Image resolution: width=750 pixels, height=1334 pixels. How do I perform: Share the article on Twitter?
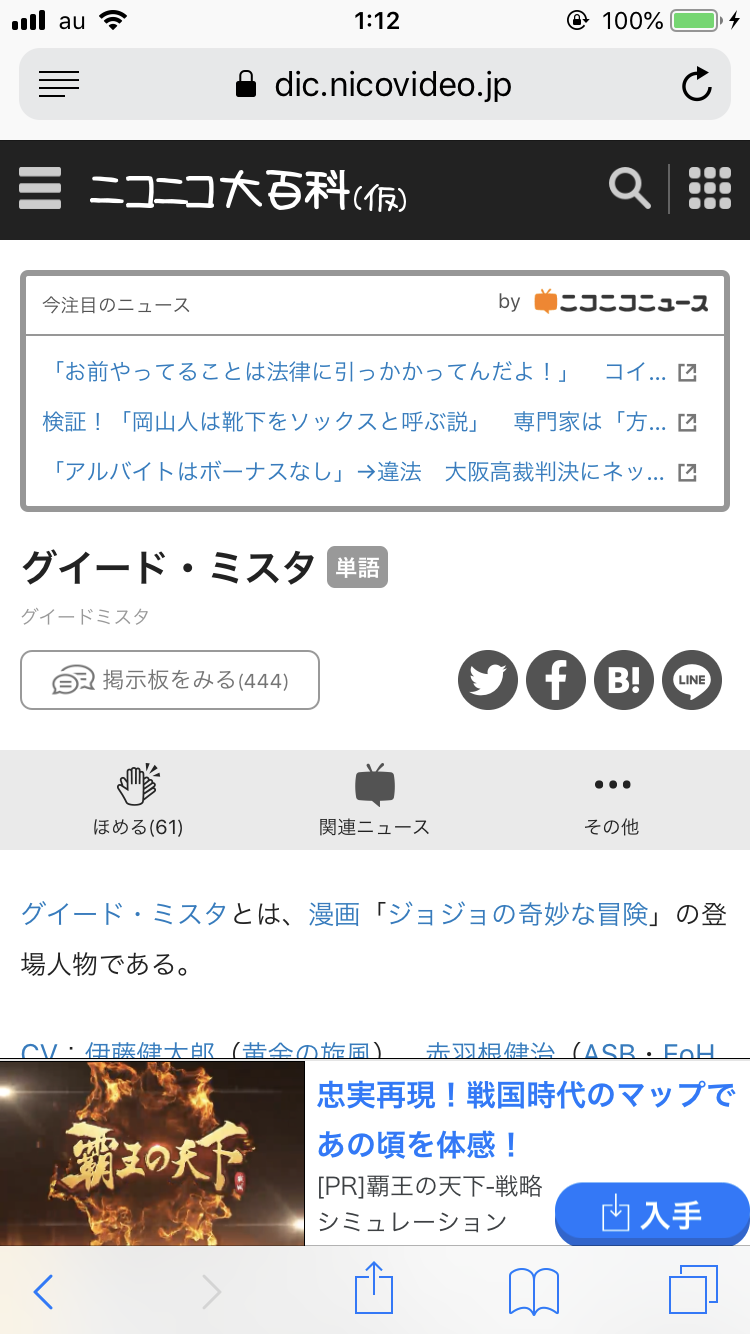[x=488, y=681]
